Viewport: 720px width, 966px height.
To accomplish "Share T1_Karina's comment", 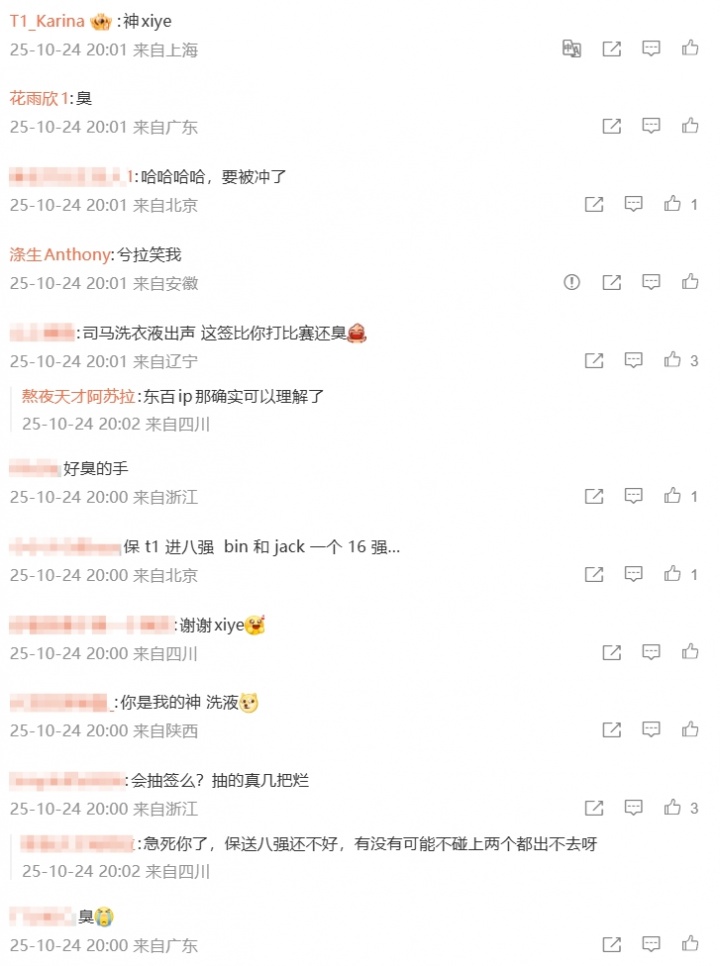I will click(x=612, y=48).
